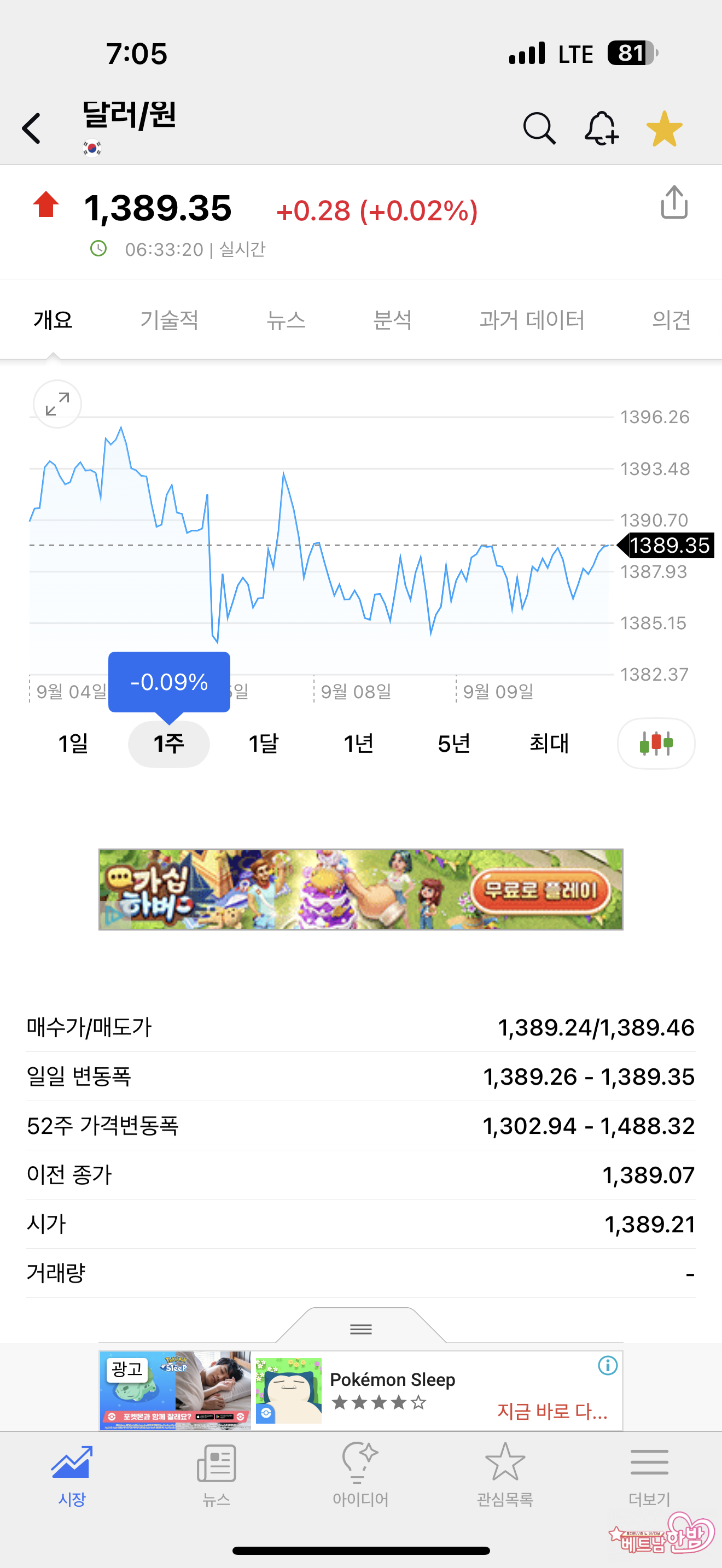
Task: Expand the bottom ad drawer handle
Action: 361,1328
